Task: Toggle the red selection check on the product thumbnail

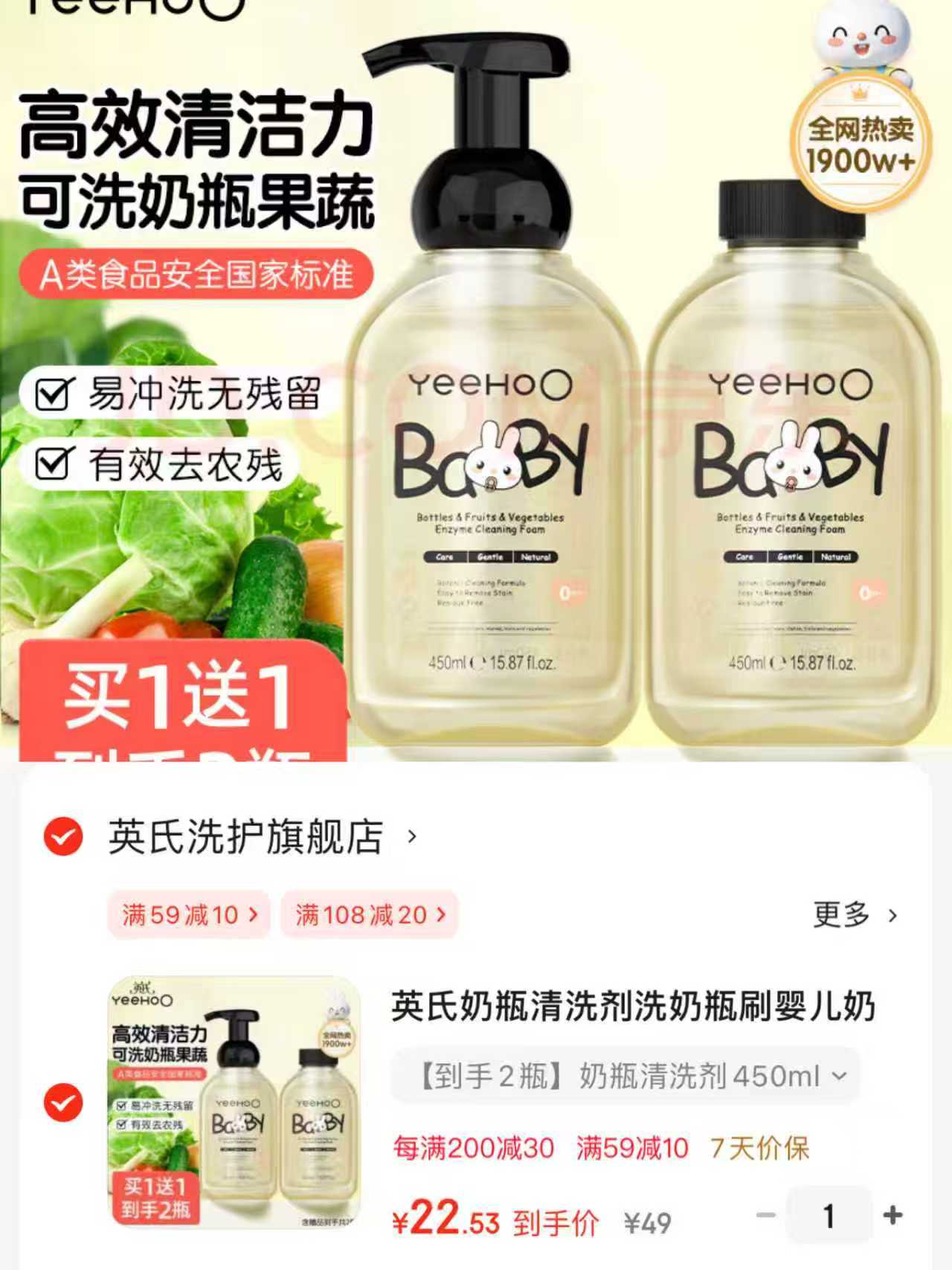Action: 63,1103
